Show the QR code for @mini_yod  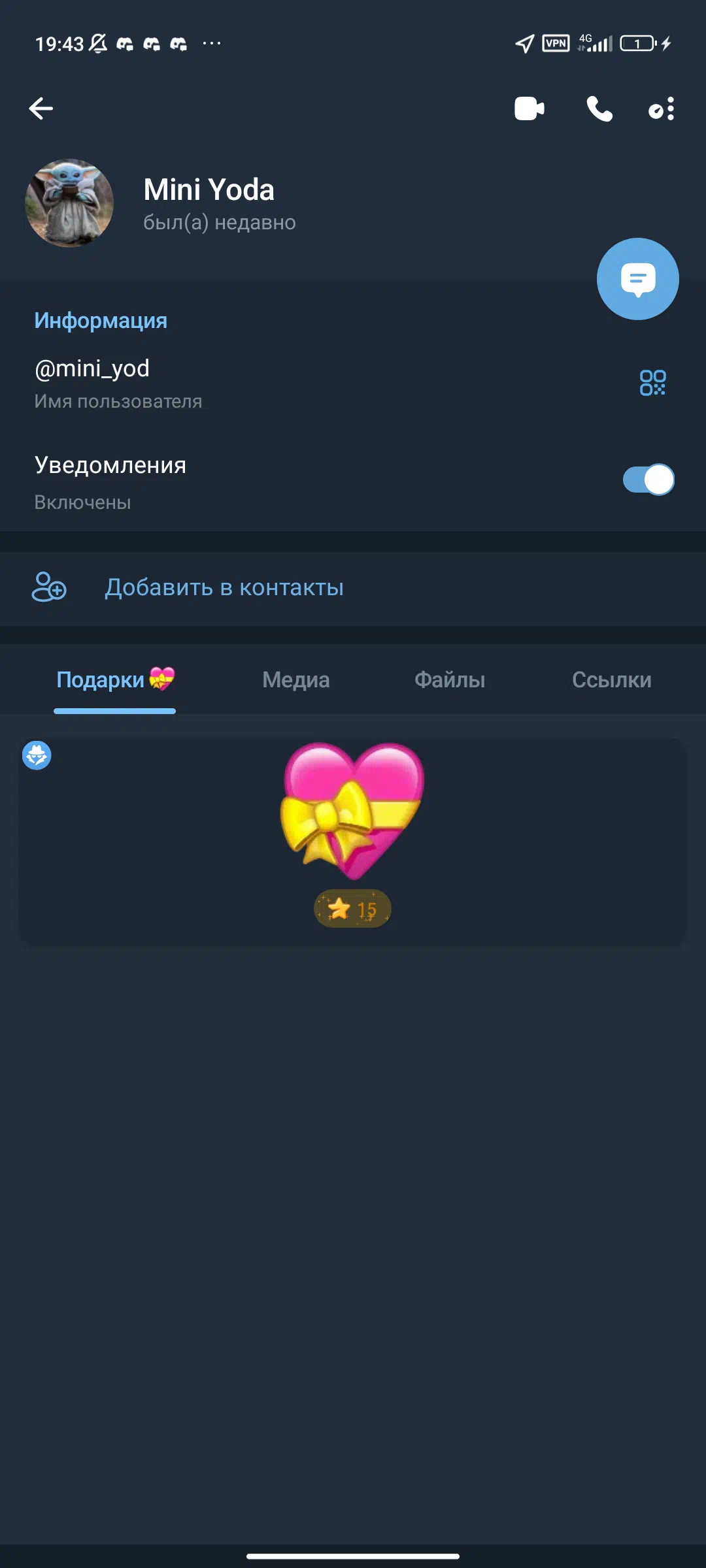click(652, 382)
